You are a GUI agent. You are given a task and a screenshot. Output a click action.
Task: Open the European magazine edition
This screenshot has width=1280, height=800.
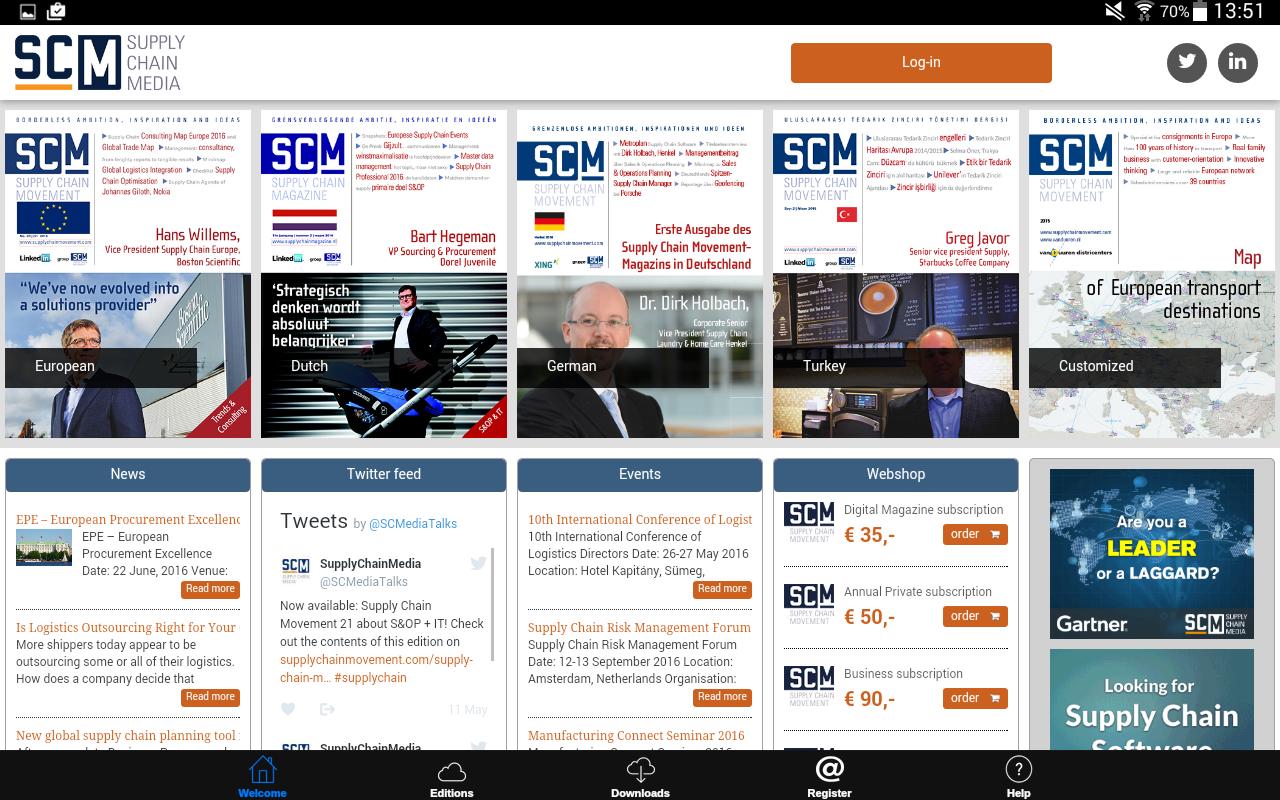[x=128, y=274]
